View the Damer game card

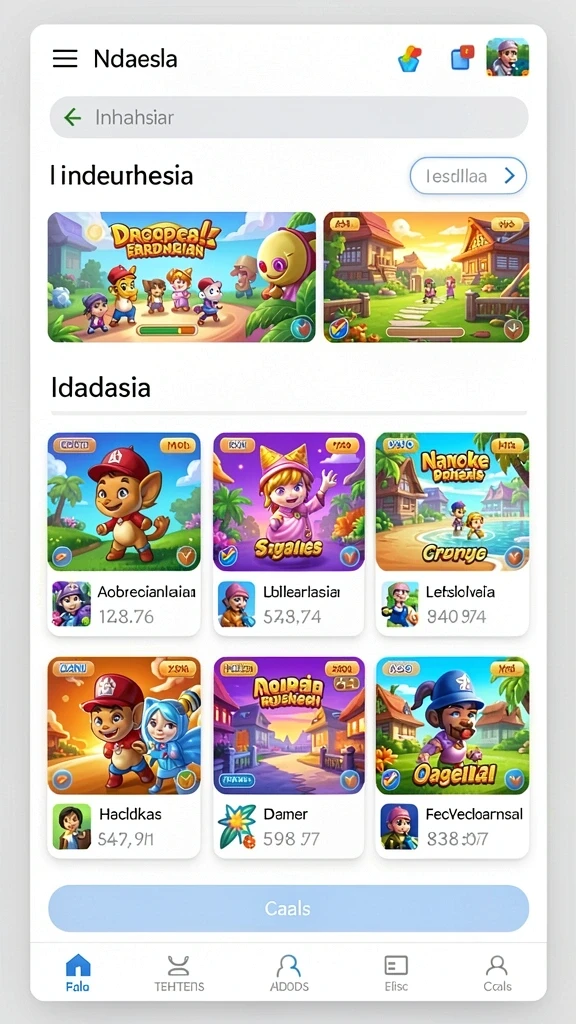(289, 758)
